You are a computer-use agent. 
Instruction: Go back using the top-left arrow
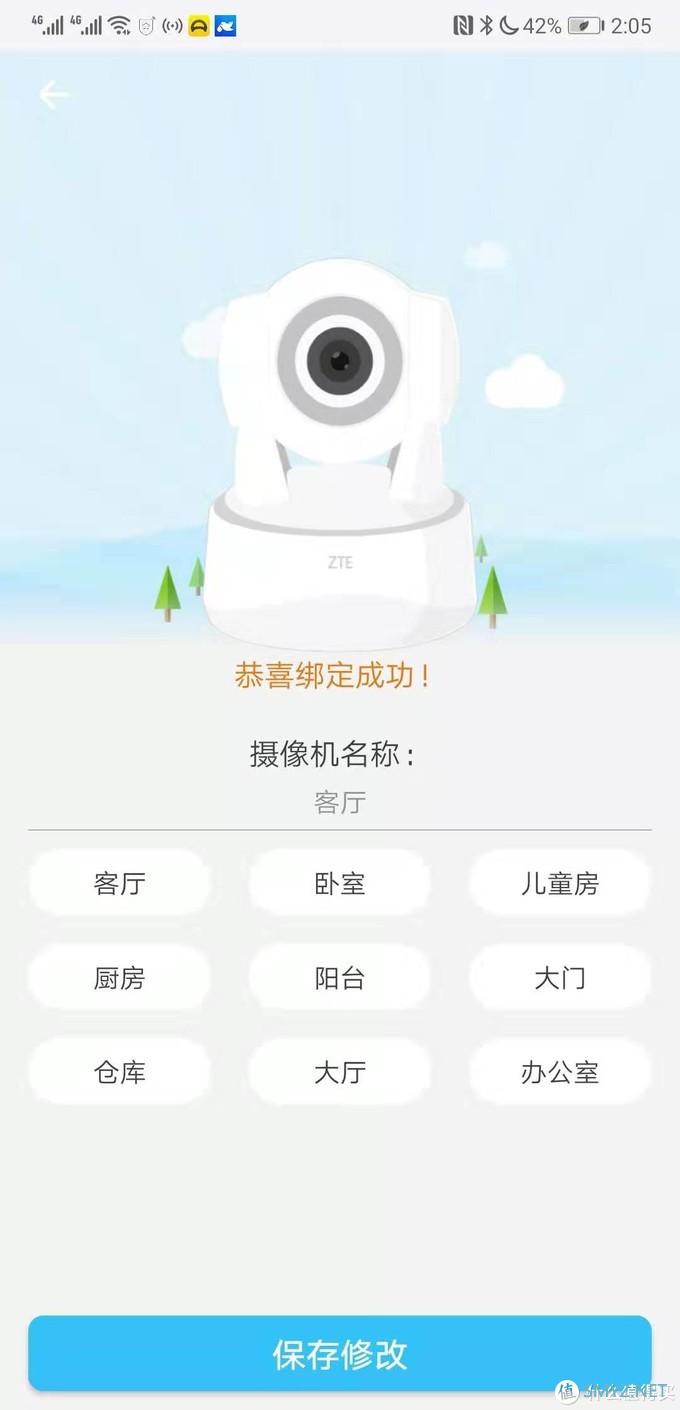(53, 95)
